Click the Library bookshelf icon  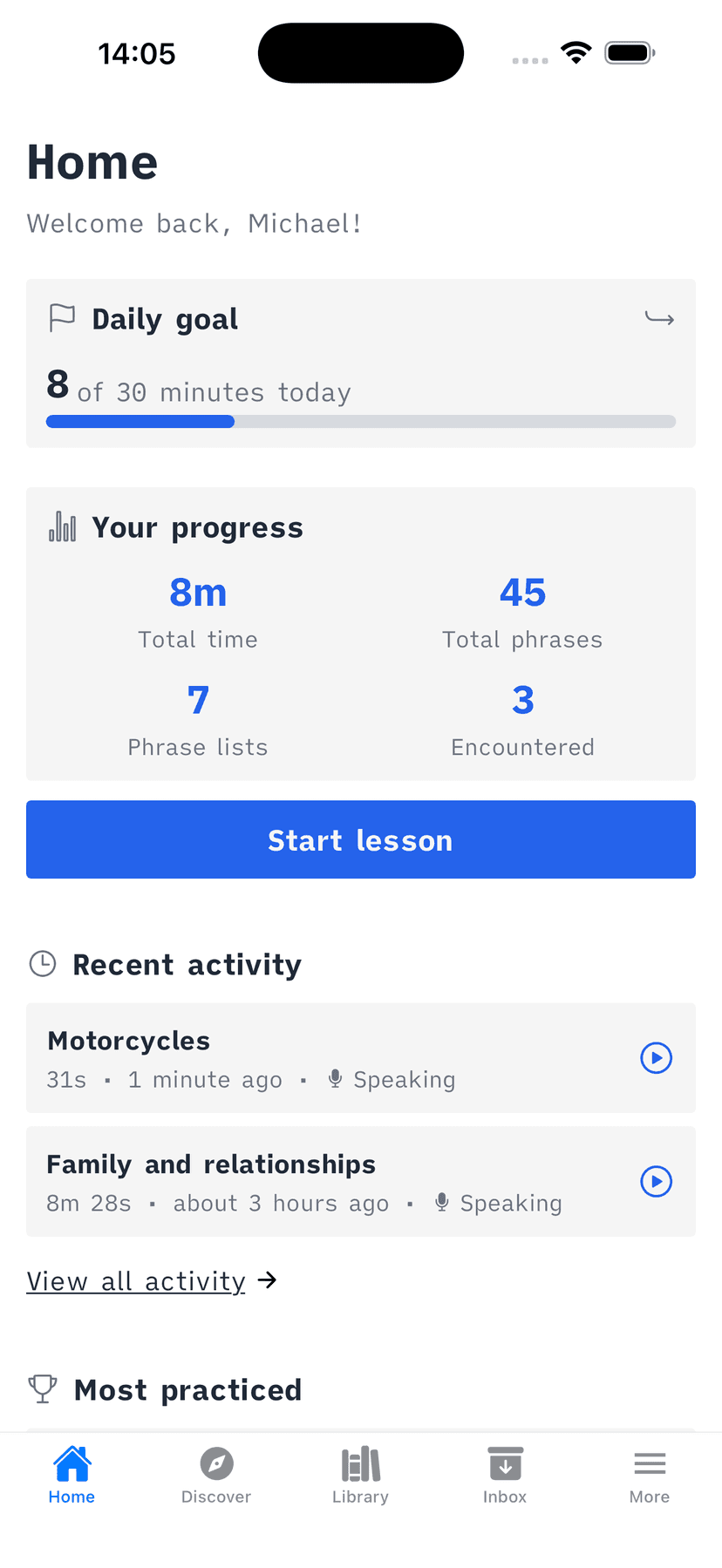pos(360,1461)
